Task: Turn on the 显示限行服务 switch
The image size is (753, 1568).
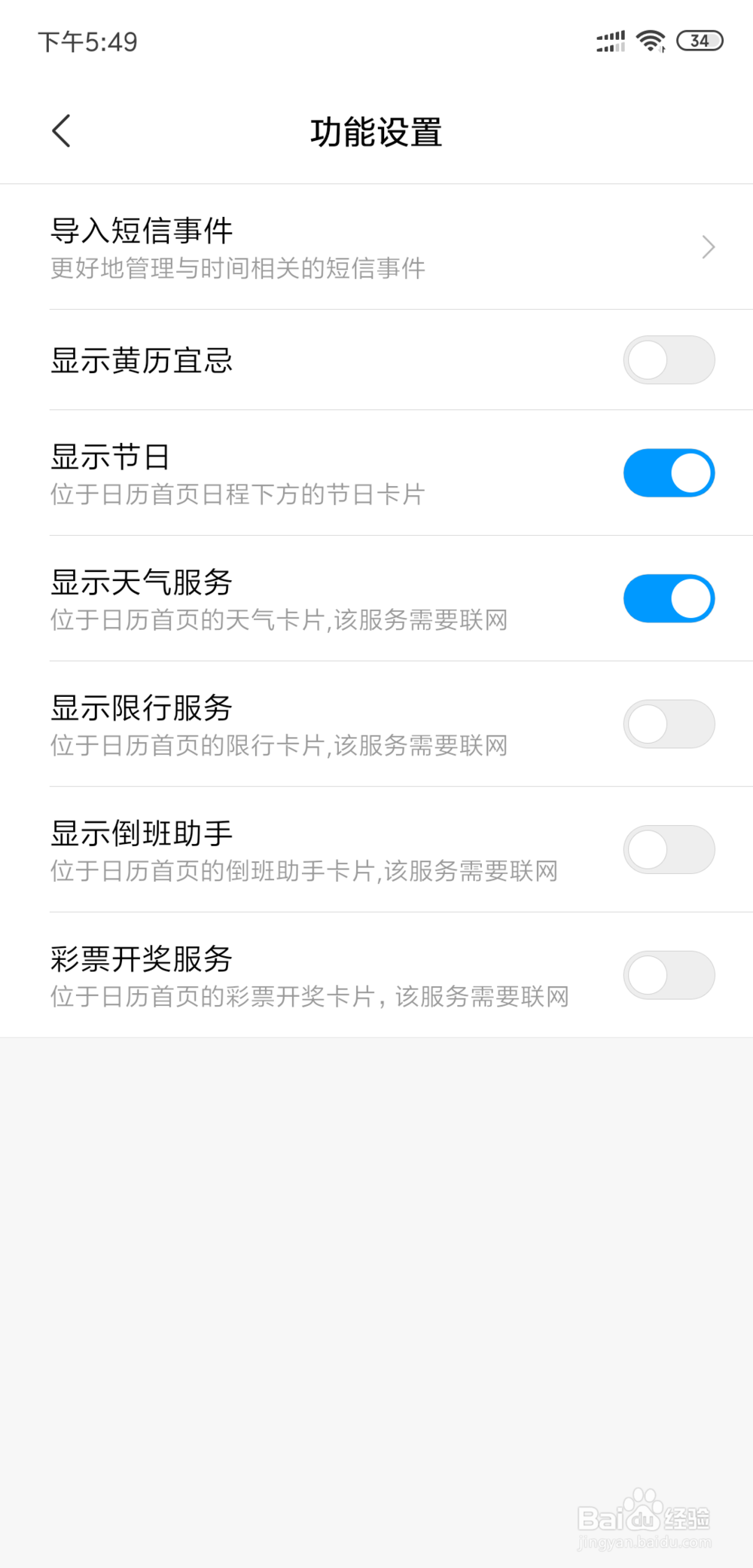Action: [669, 724]
